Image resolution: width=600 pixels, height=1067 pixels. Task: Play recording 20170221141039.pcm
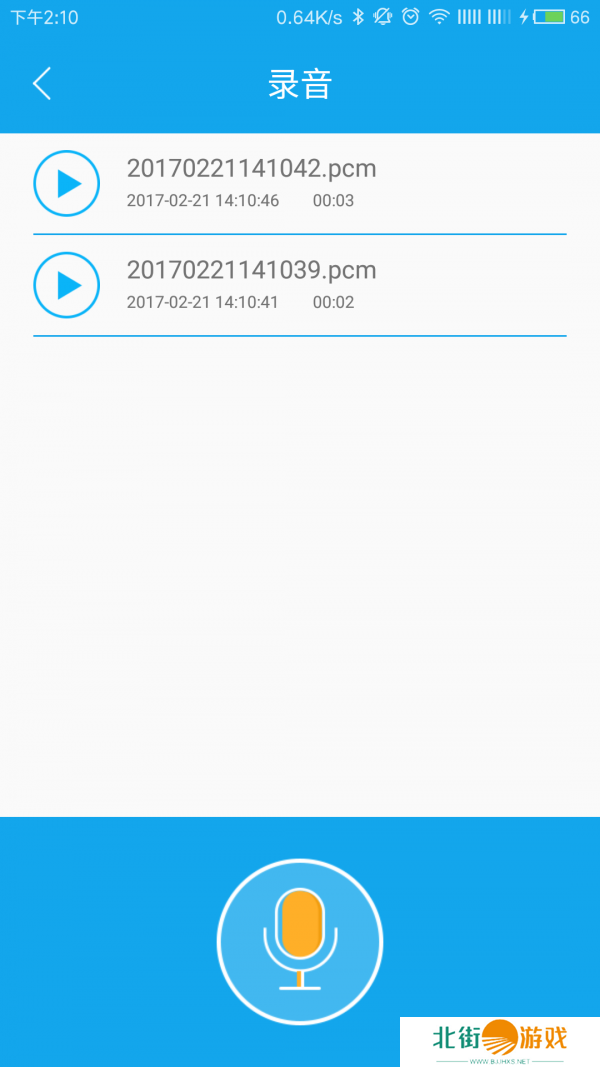pos(67,285)
